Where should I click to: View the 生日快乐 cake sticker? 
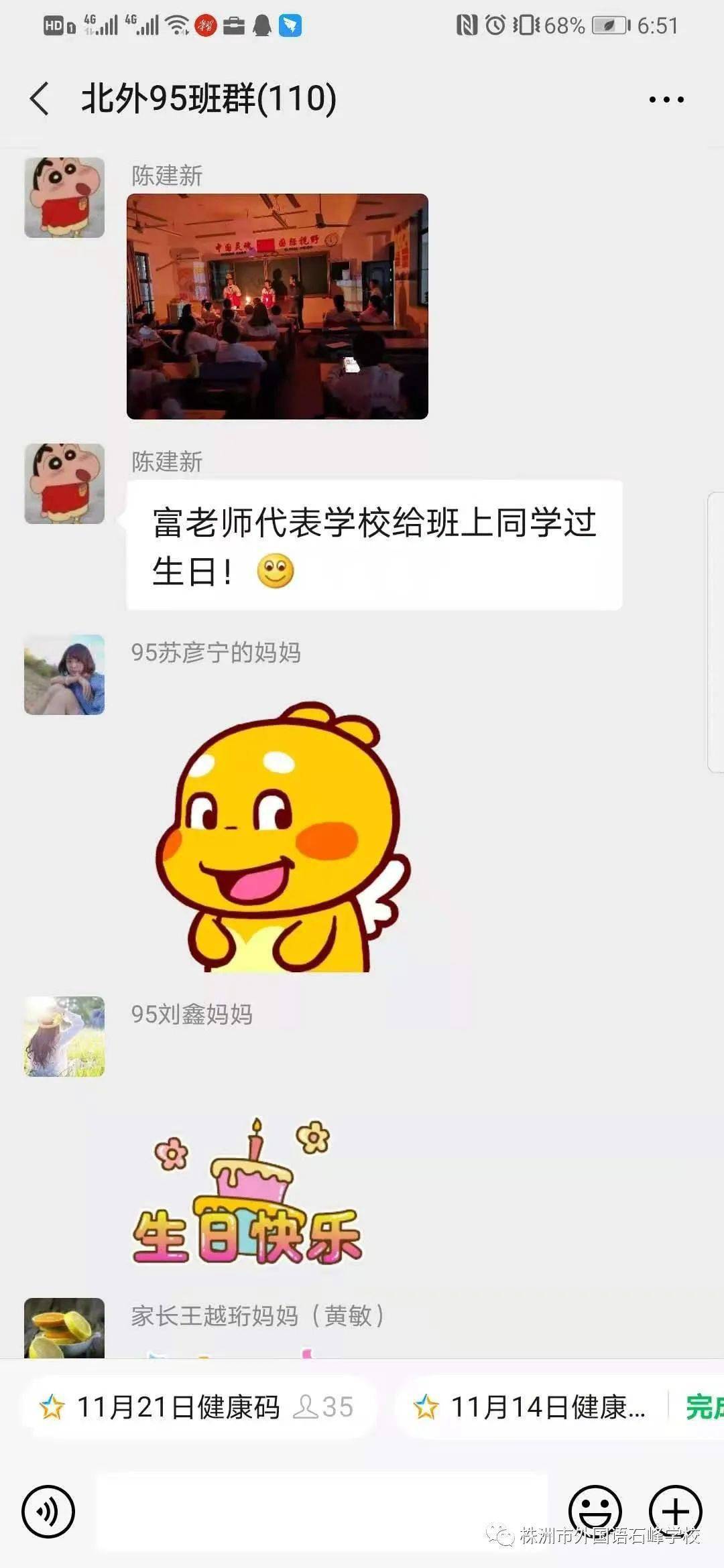tap(247, 1193)
